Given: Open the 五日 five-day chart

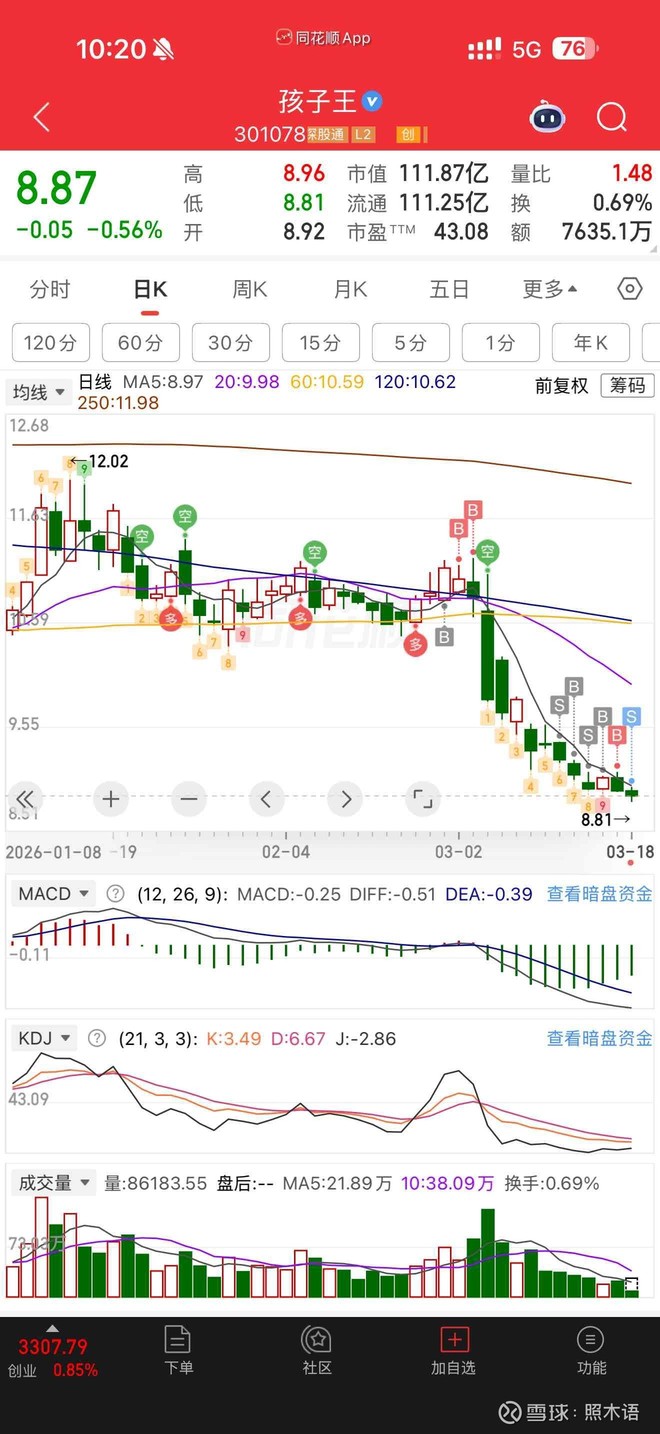Looking at the screenshot, I should (449, 290).
